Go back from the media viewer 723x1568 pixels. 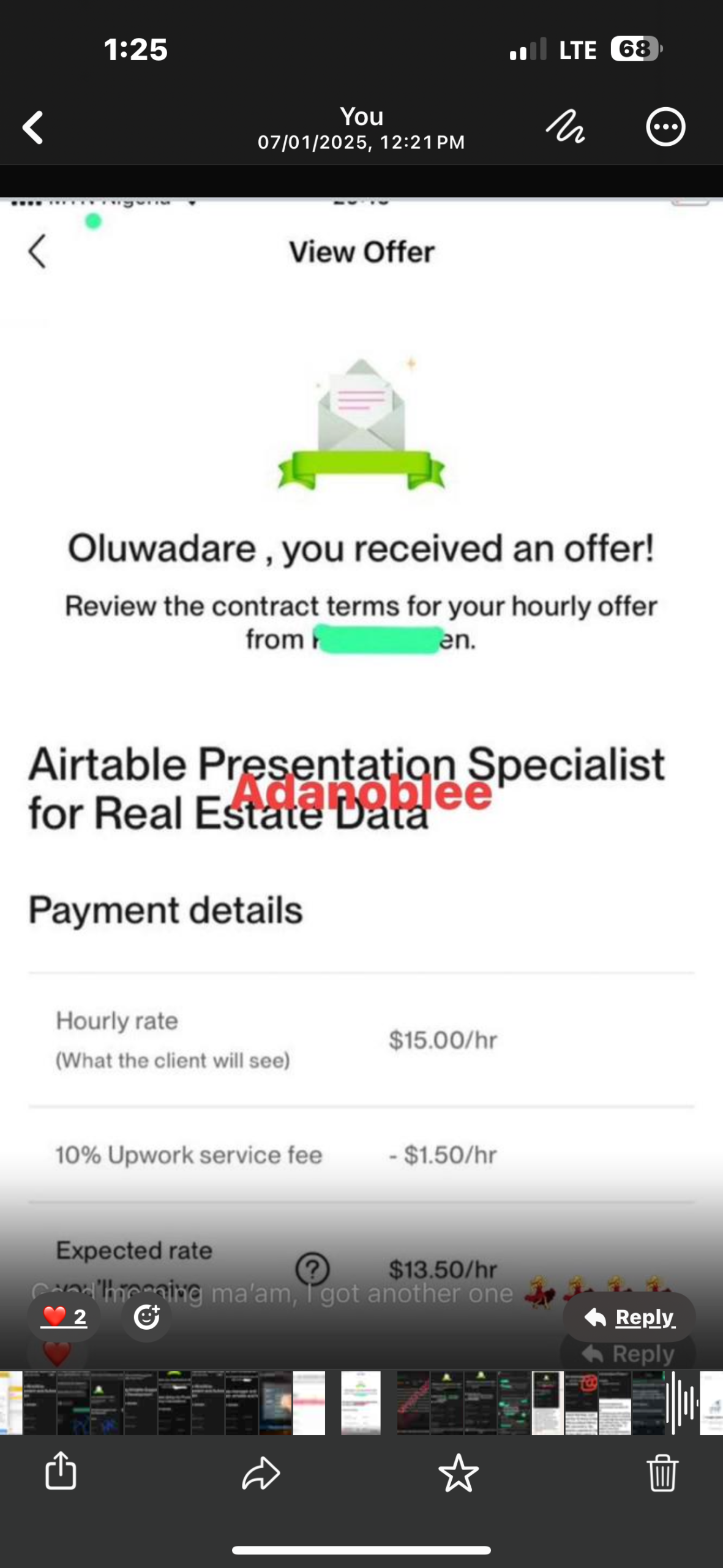point(33,127)
